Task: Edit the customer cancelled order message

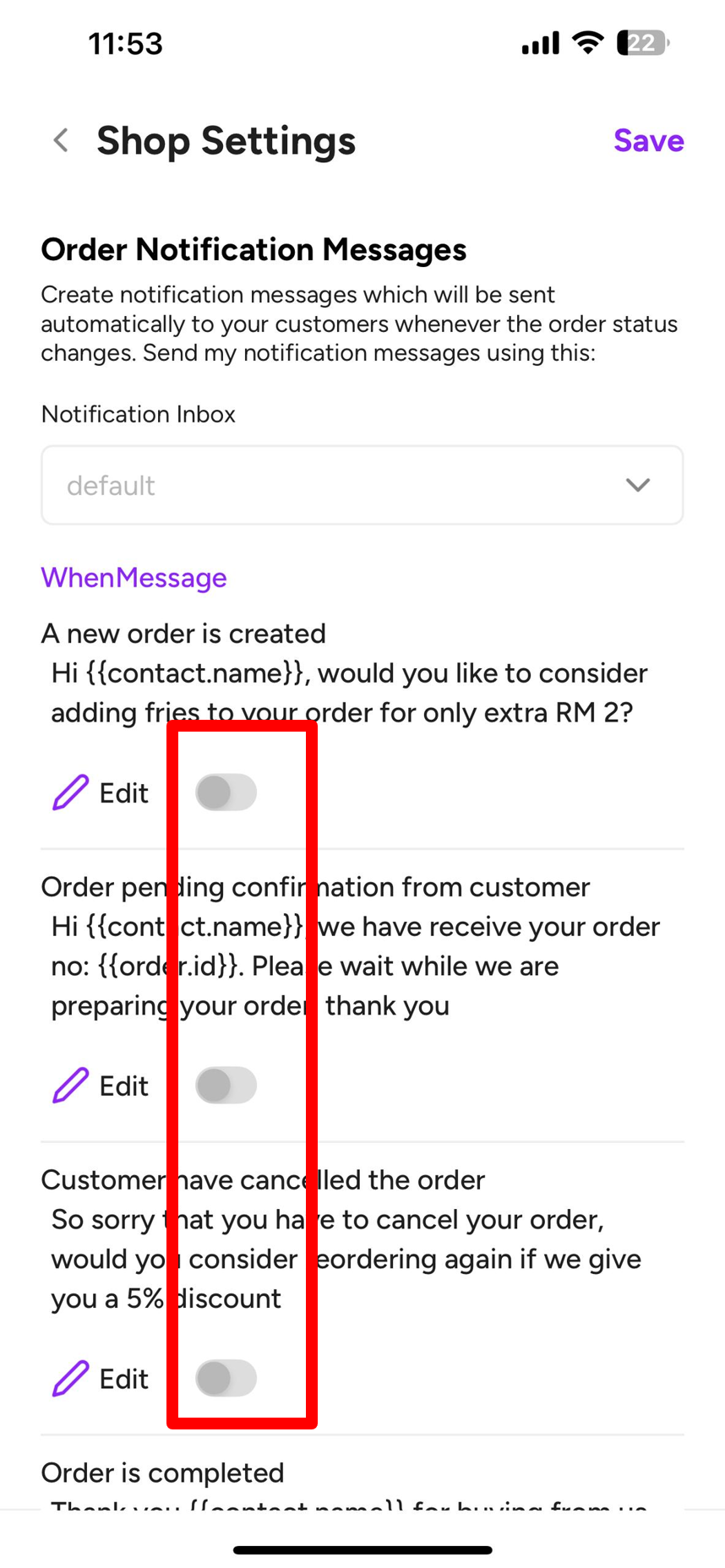Action: [x=101, y=1379]
